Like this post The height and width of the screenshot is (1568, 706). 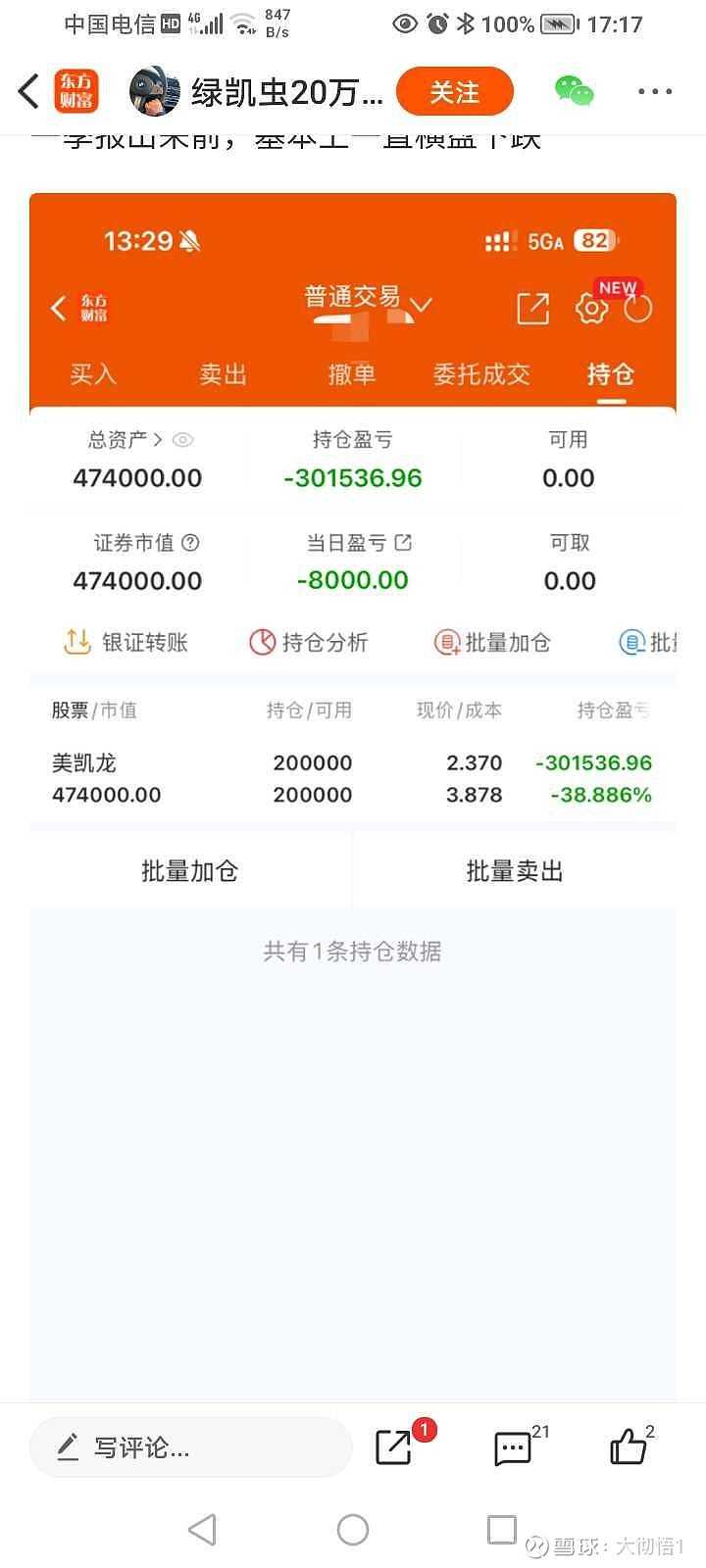pyautogui.click(x=628, y=1446)
